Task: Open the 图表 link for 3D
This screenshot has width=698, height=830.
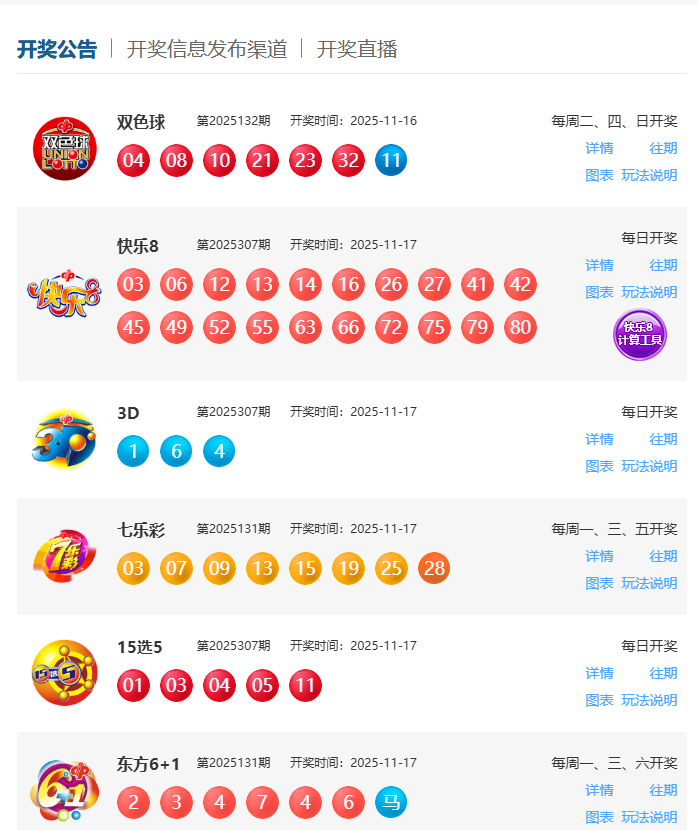Action: pyautogui.click(x=599, y=466)
